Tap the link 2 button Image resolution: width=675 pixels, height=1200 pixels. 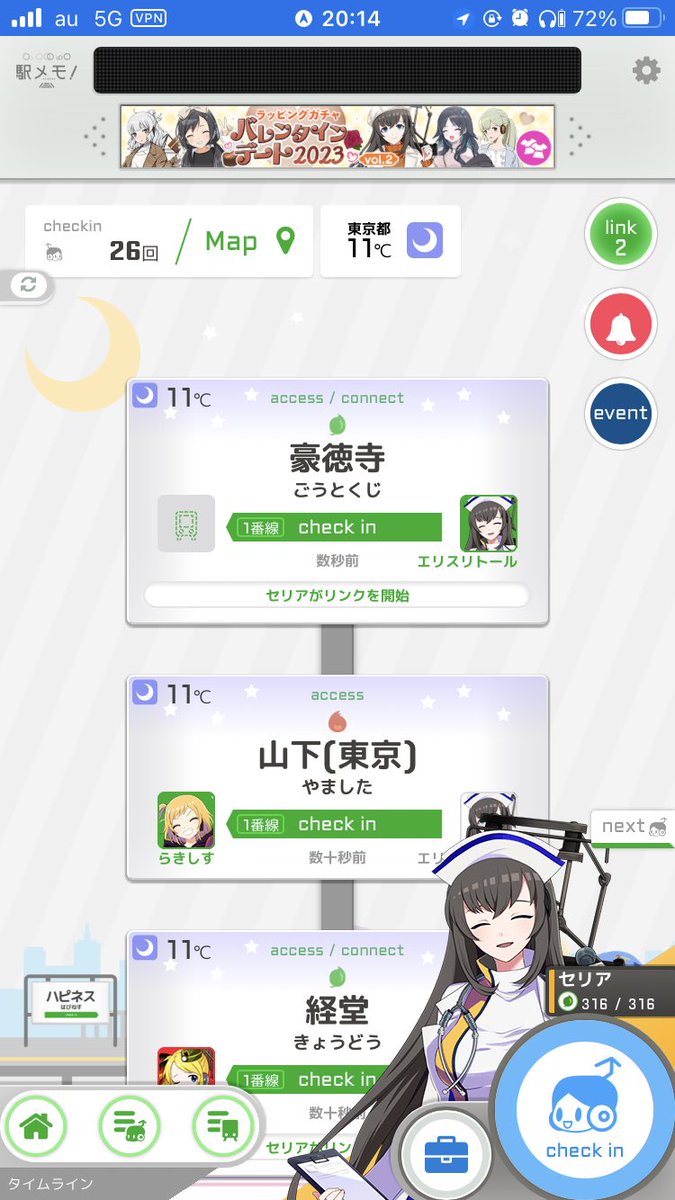point(620,236)
